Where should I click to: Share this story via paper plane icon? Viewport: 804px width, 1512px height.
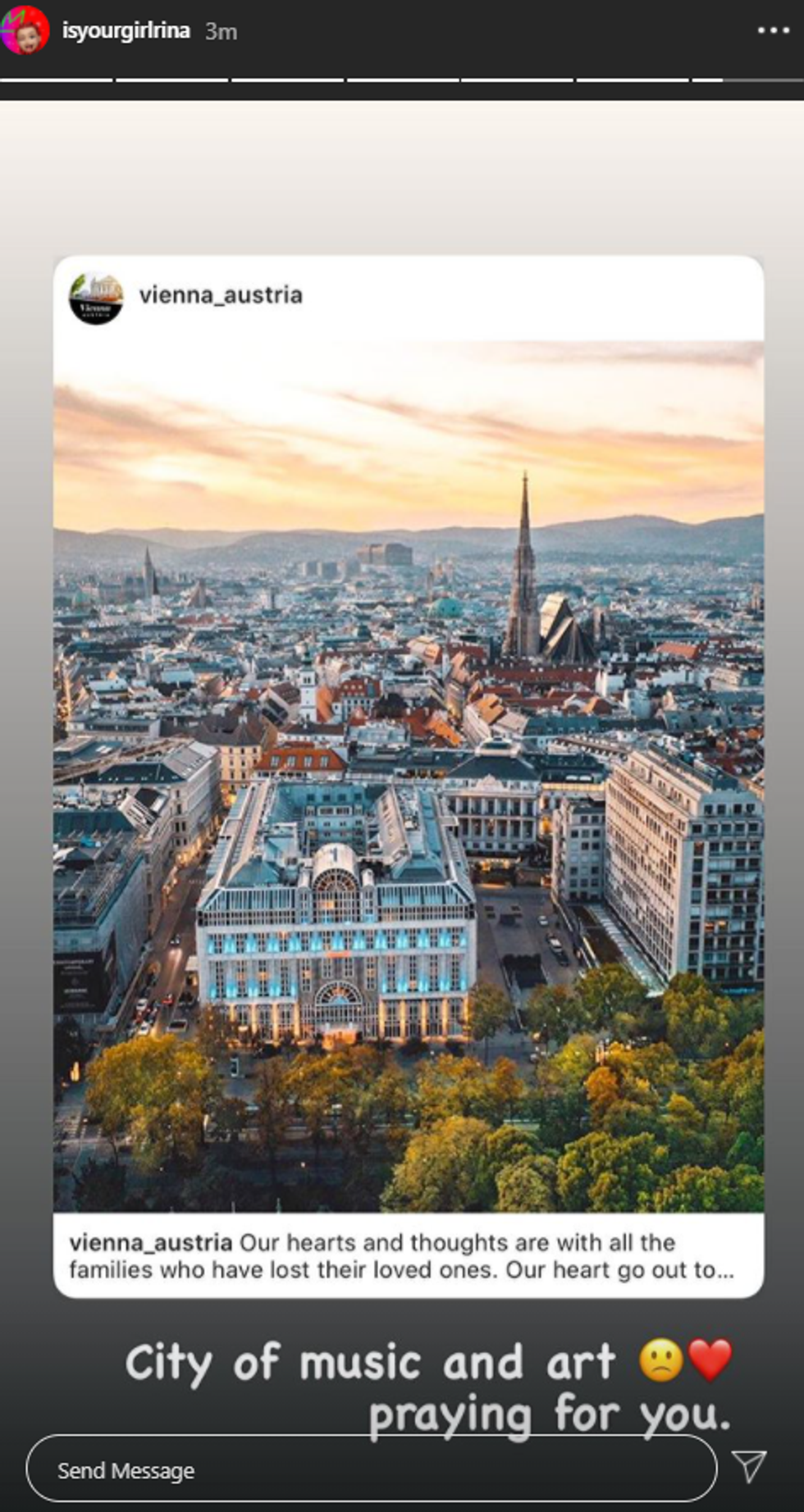[x=748, y=1466]
